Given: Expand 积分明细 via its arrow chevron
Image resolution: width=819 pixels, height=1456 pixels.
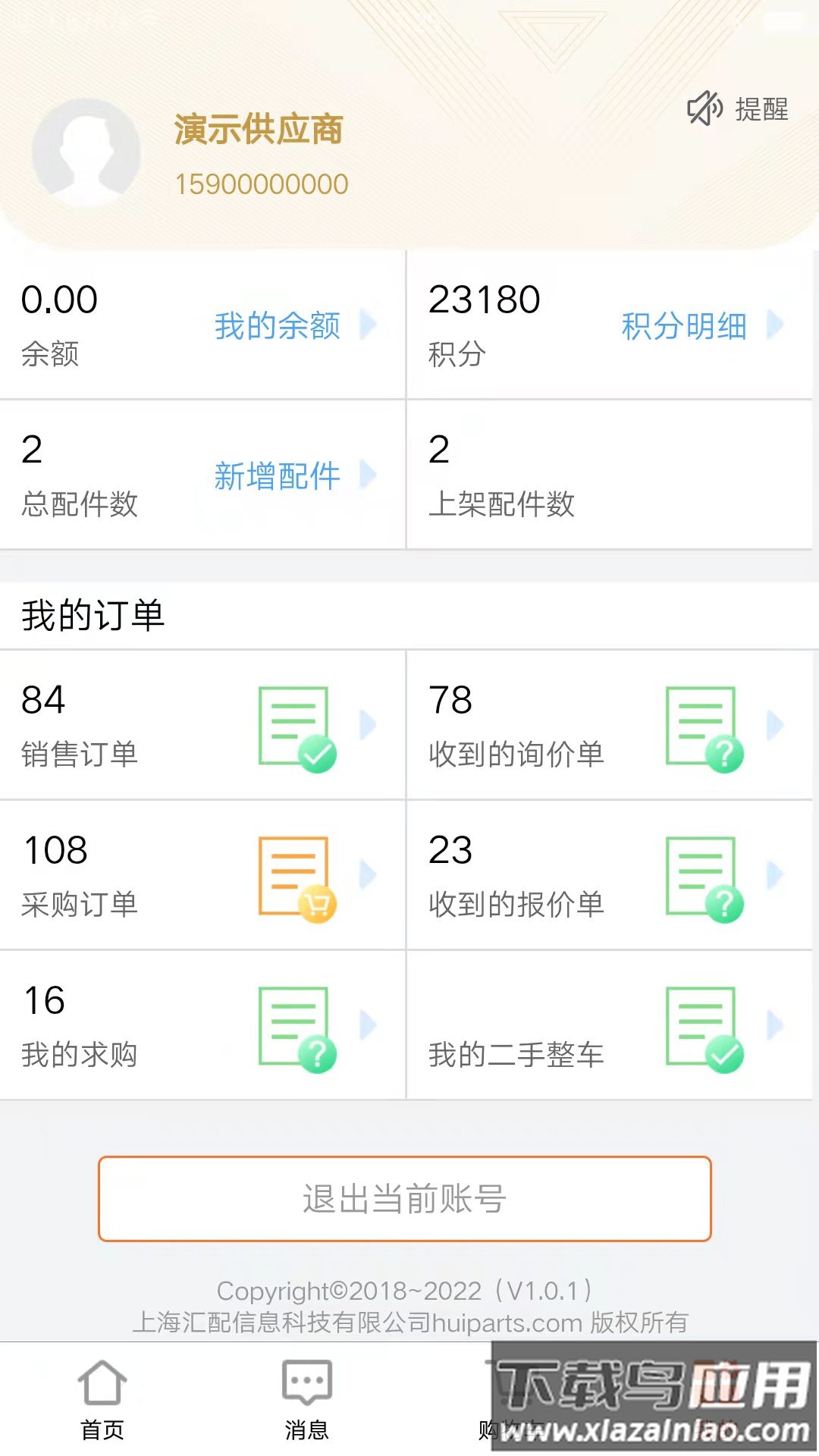Looking at the screenshot, I should (773, 325).
